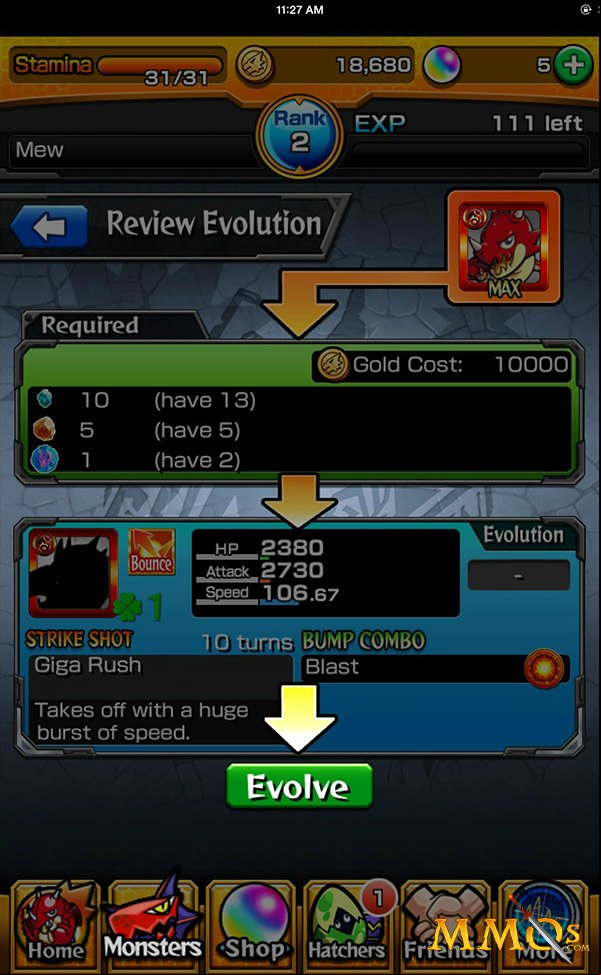Open the Friends tab

click(445, 925)
